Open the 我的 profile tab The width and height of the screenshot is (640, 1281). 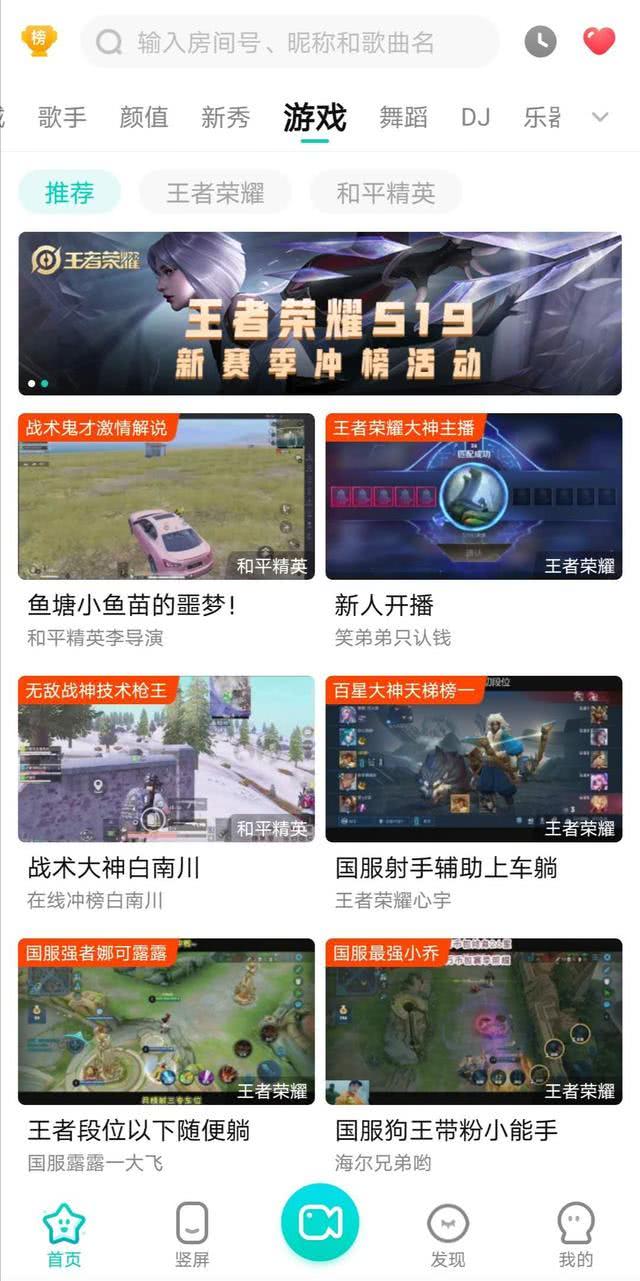point(576,1236)
